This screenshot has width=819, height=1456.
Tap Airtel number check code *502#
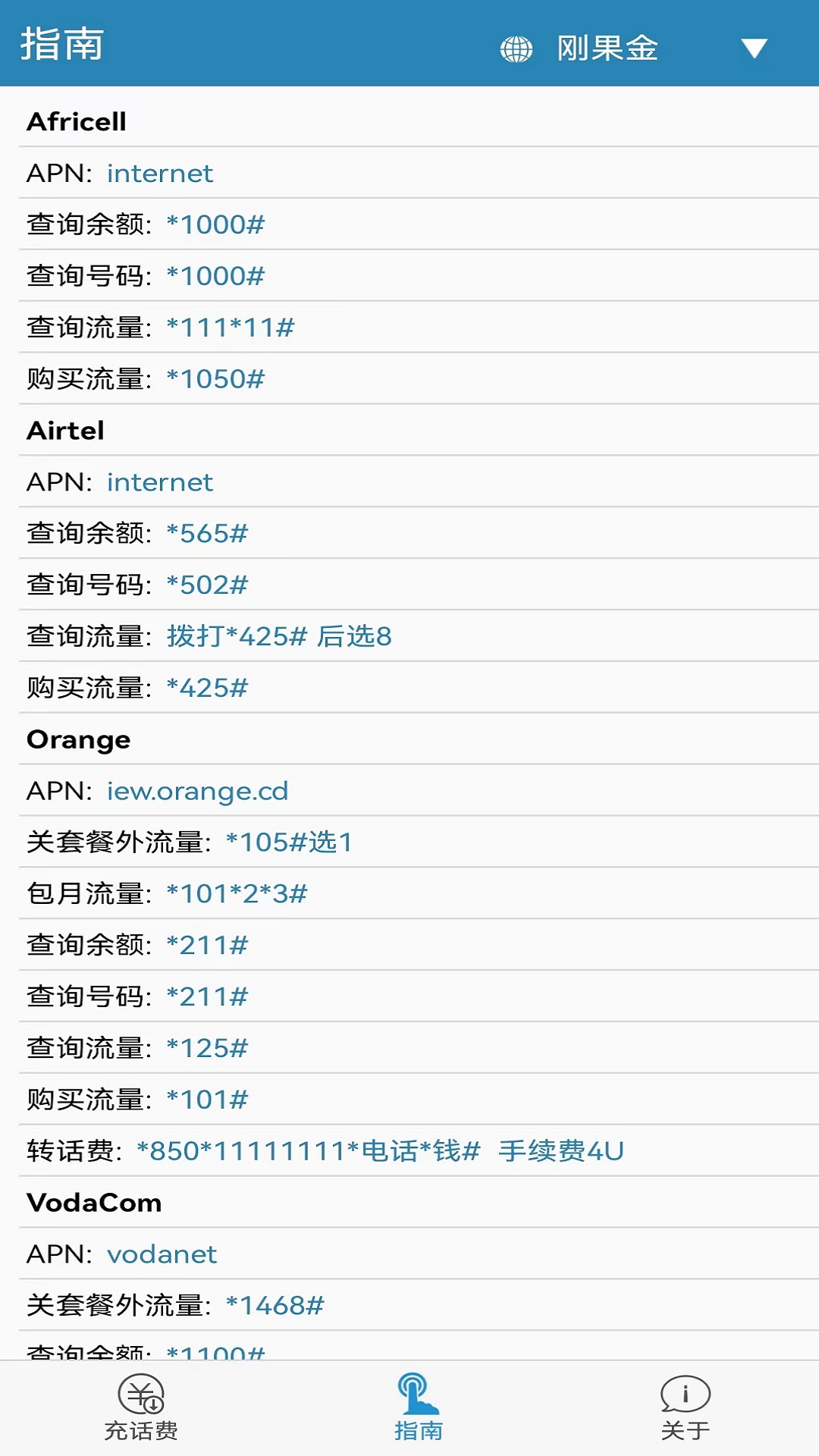coord(207,585)
